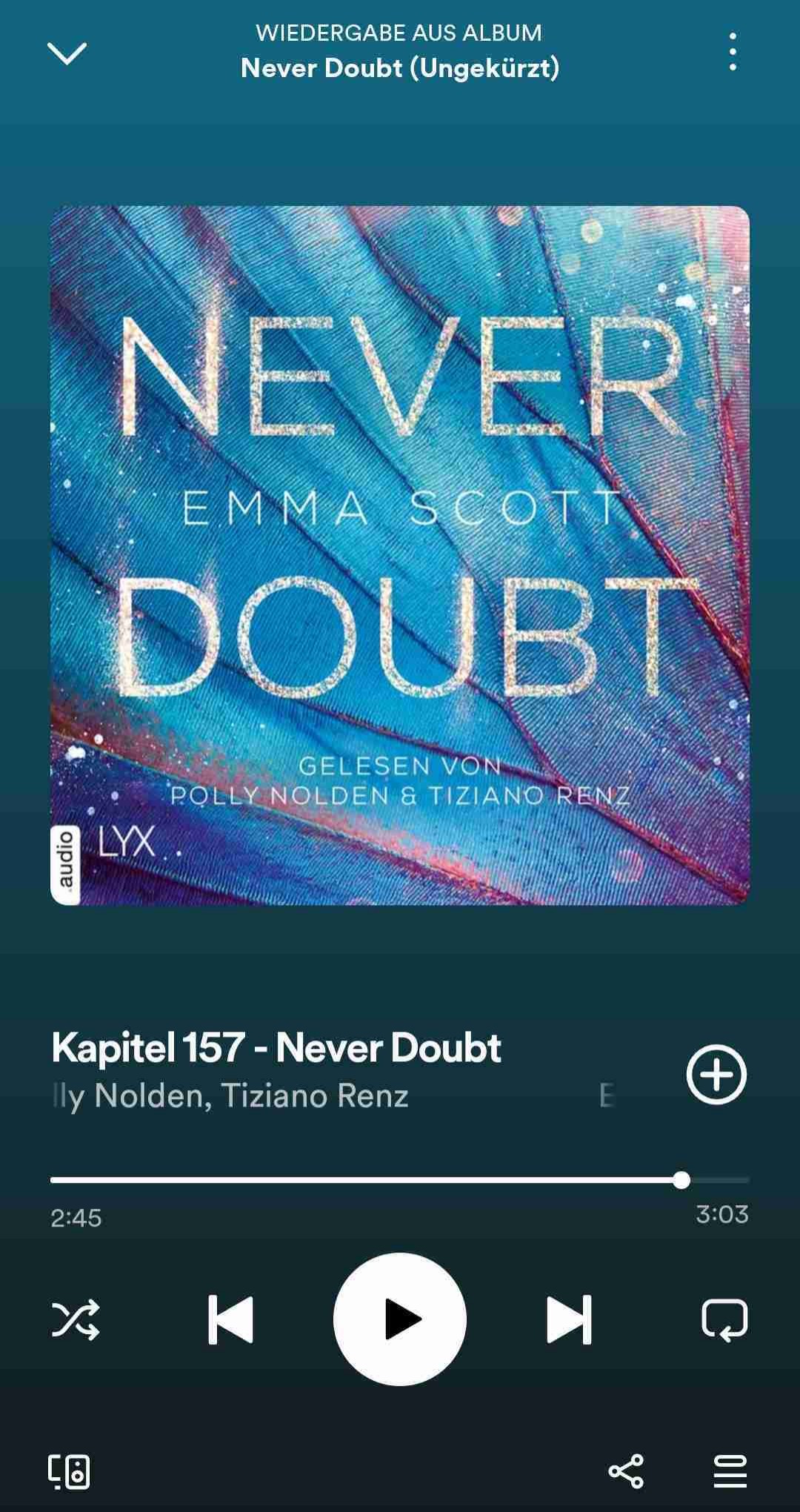Toggle shuffle mode

point(76,1319)
